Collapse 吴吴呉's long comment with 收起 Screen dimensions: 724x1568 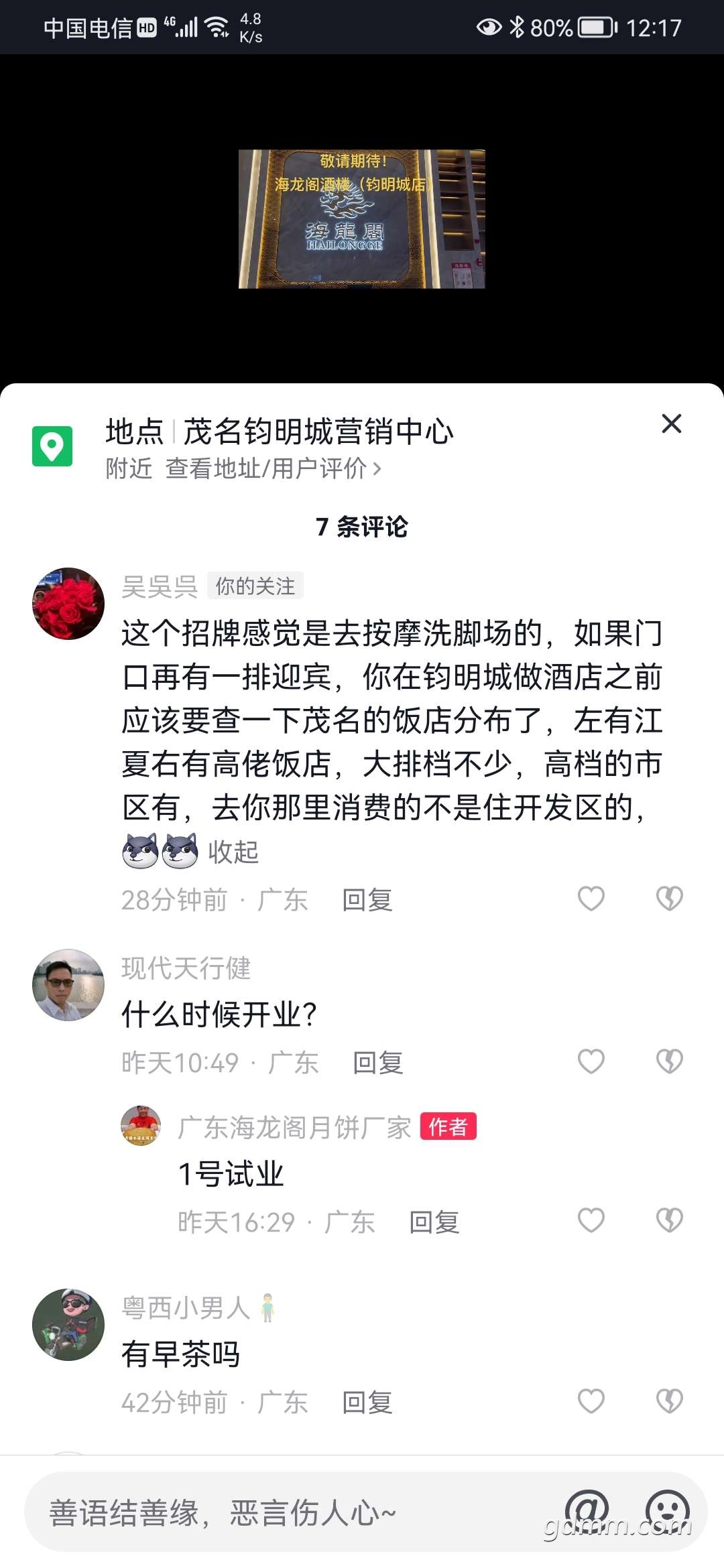click(233, 852)
